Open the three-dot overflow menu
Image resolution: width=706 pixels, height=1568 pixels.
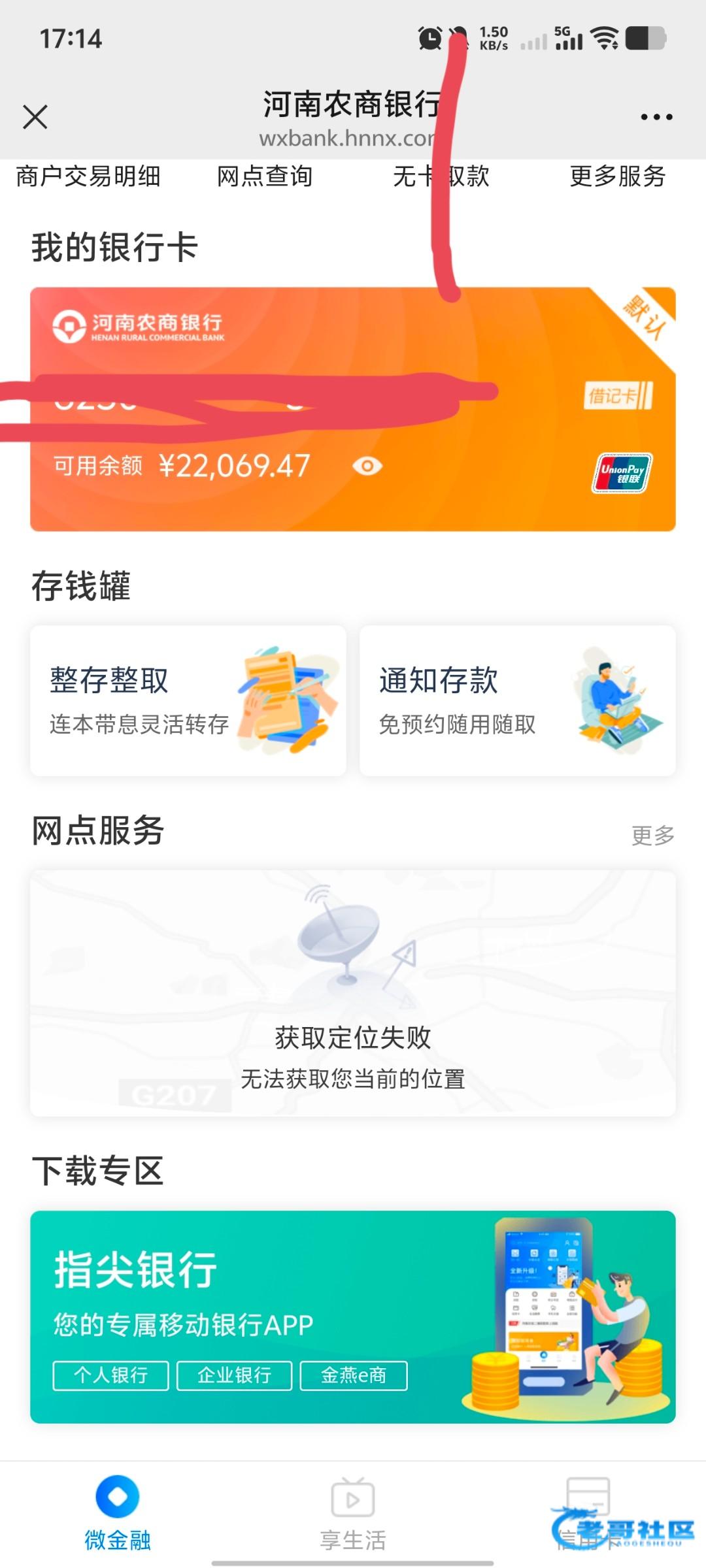click(x=656, y=117)
